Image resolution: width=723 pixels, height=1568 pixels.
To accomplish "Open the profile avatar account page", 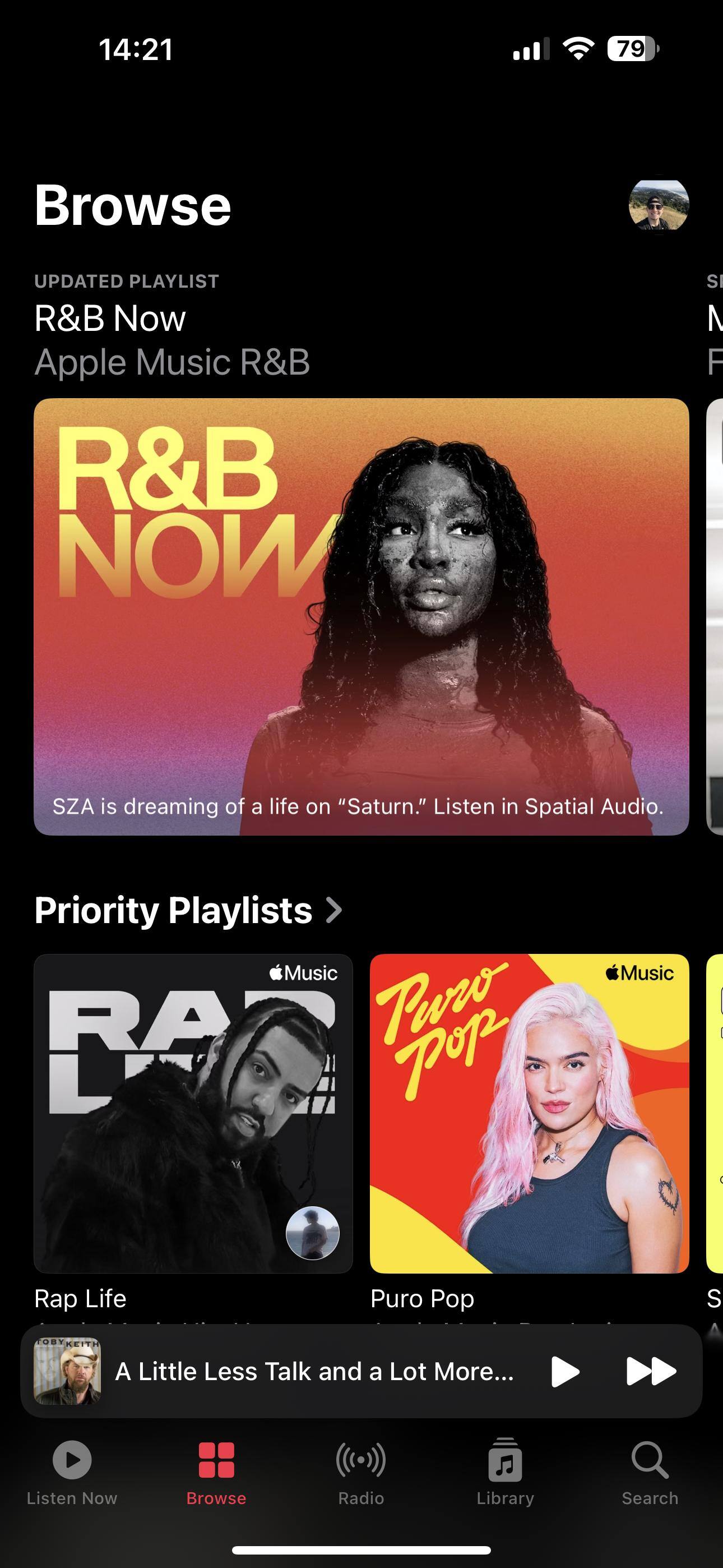I will pos(658,205).
